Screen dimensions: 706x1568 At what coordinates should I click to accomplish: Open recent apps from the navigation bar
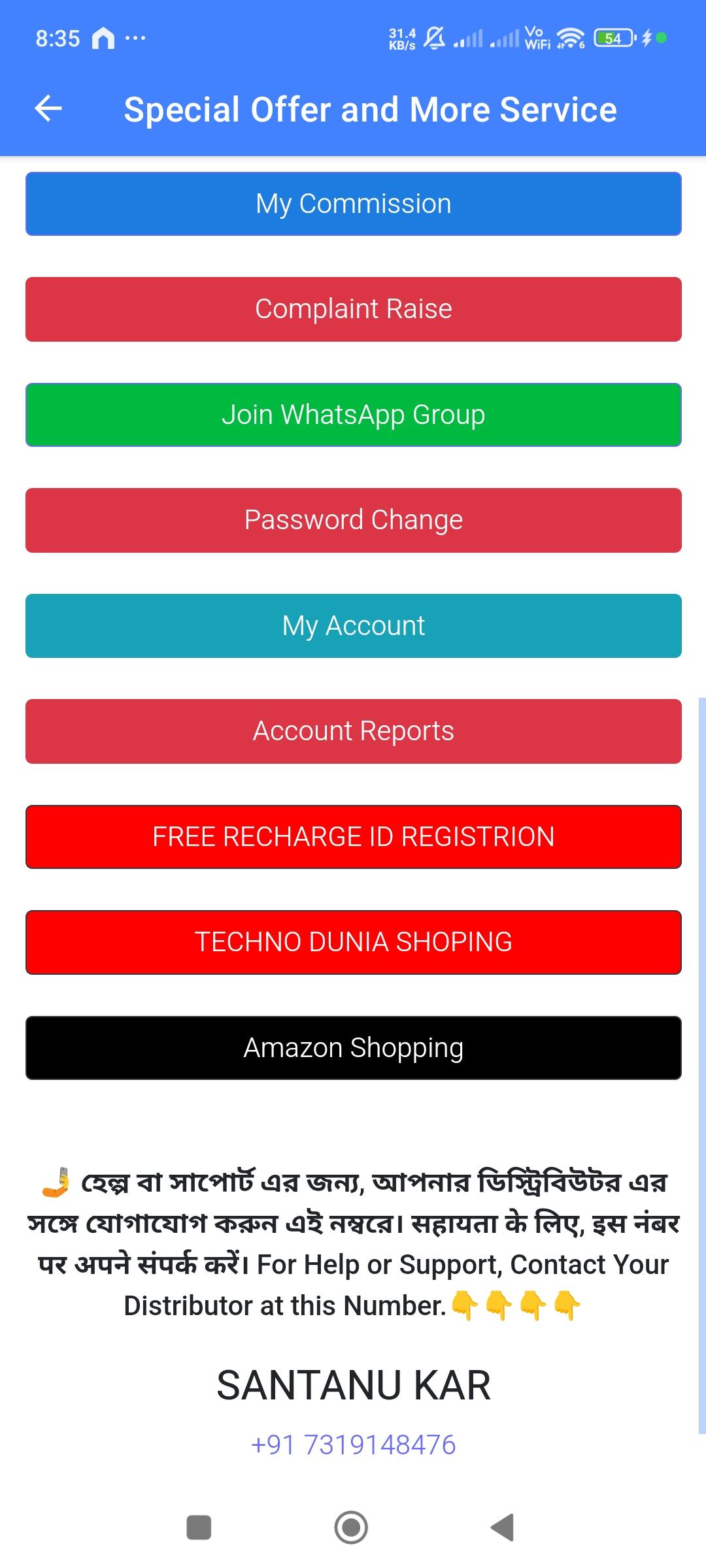click(199, 1527)
